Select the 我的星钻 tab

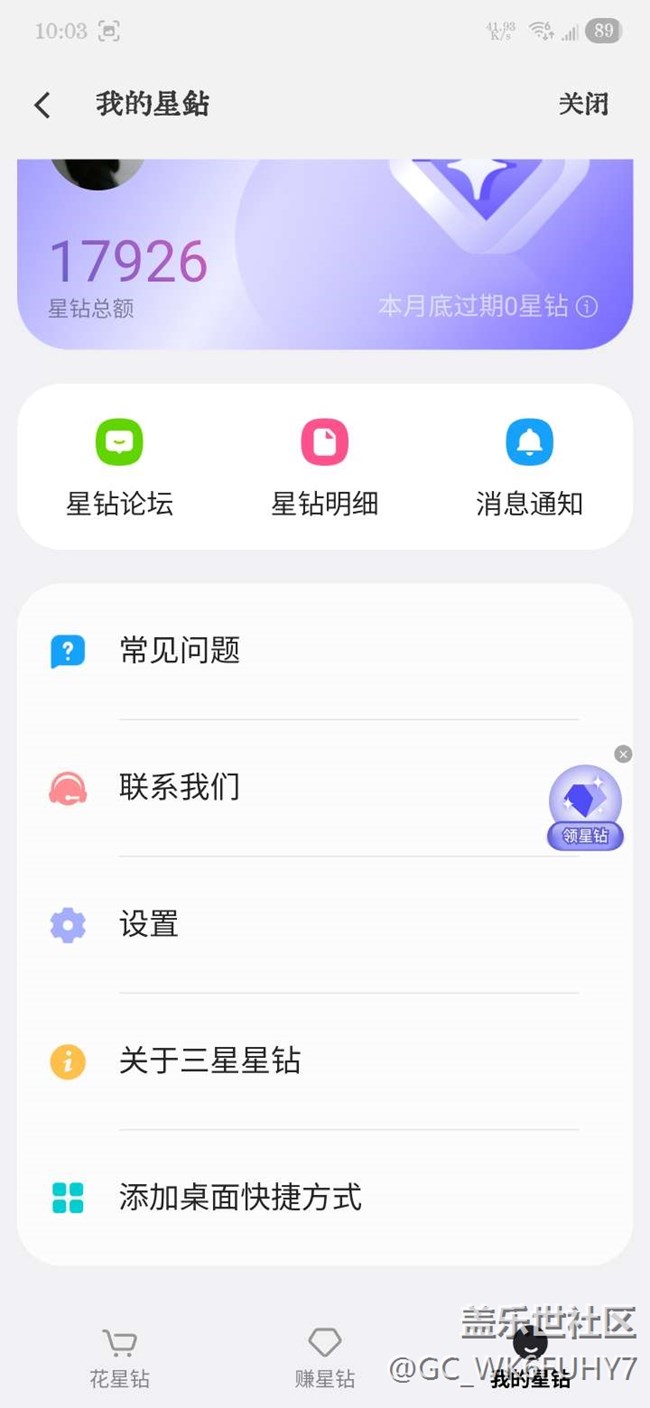[x=530, y=1360]
